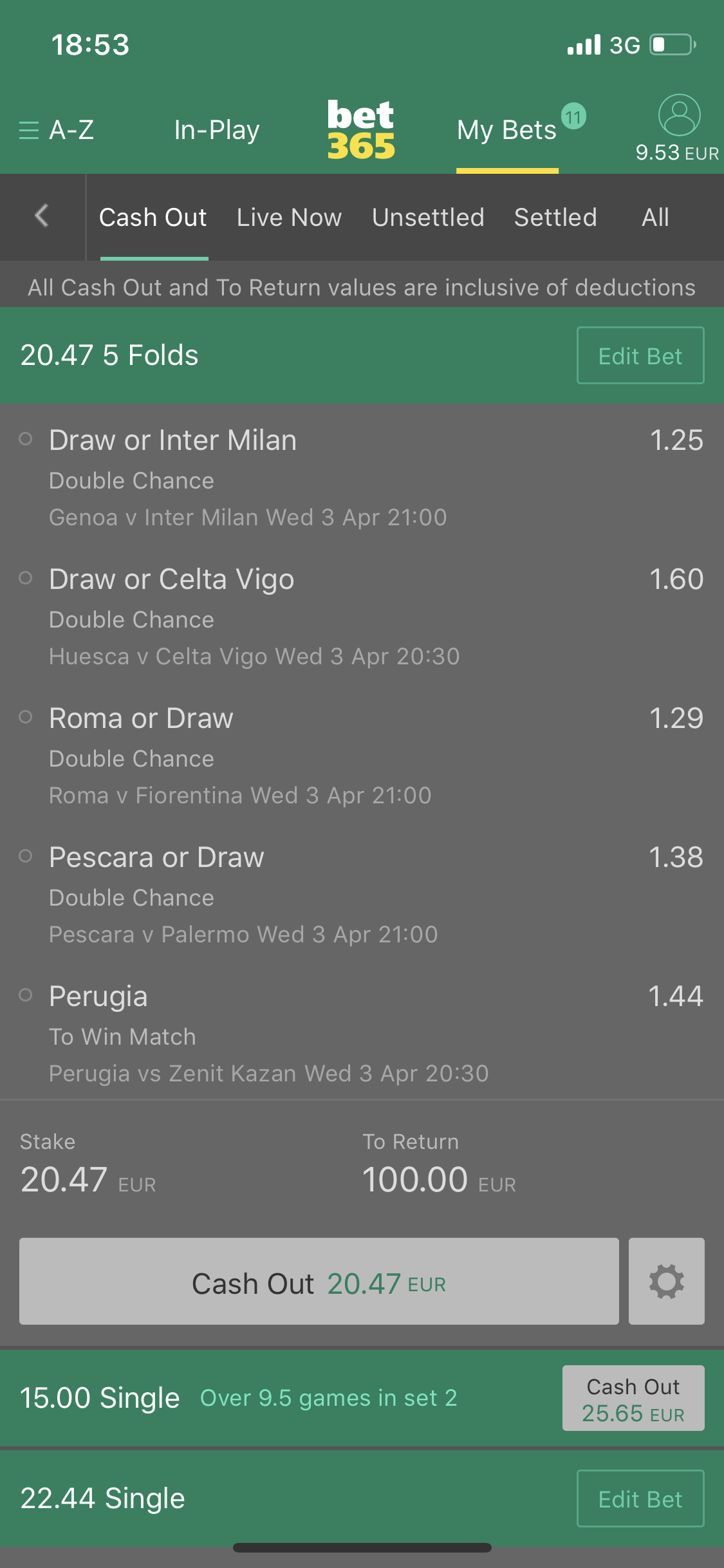Switch to In-Play section
724x1568 pixels.
coord(217,130)
